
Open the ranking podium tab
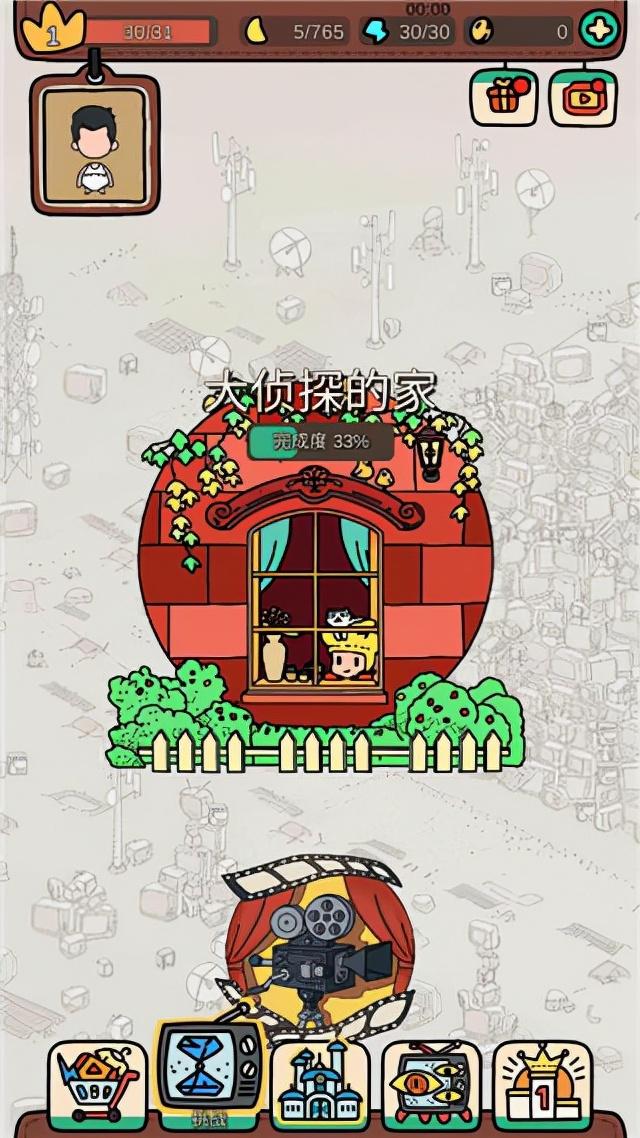pos(542,1082)
